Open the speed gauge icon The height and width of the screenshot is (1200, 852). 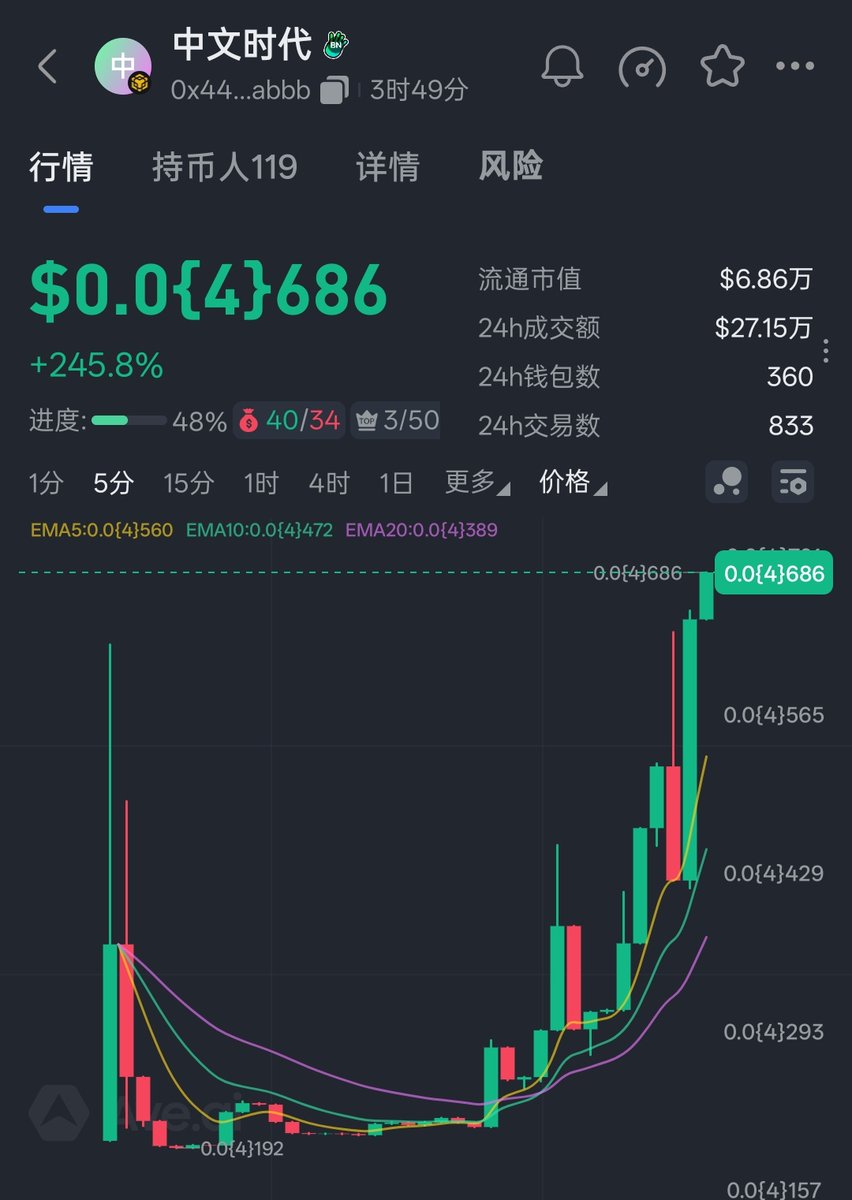[642, 67]
